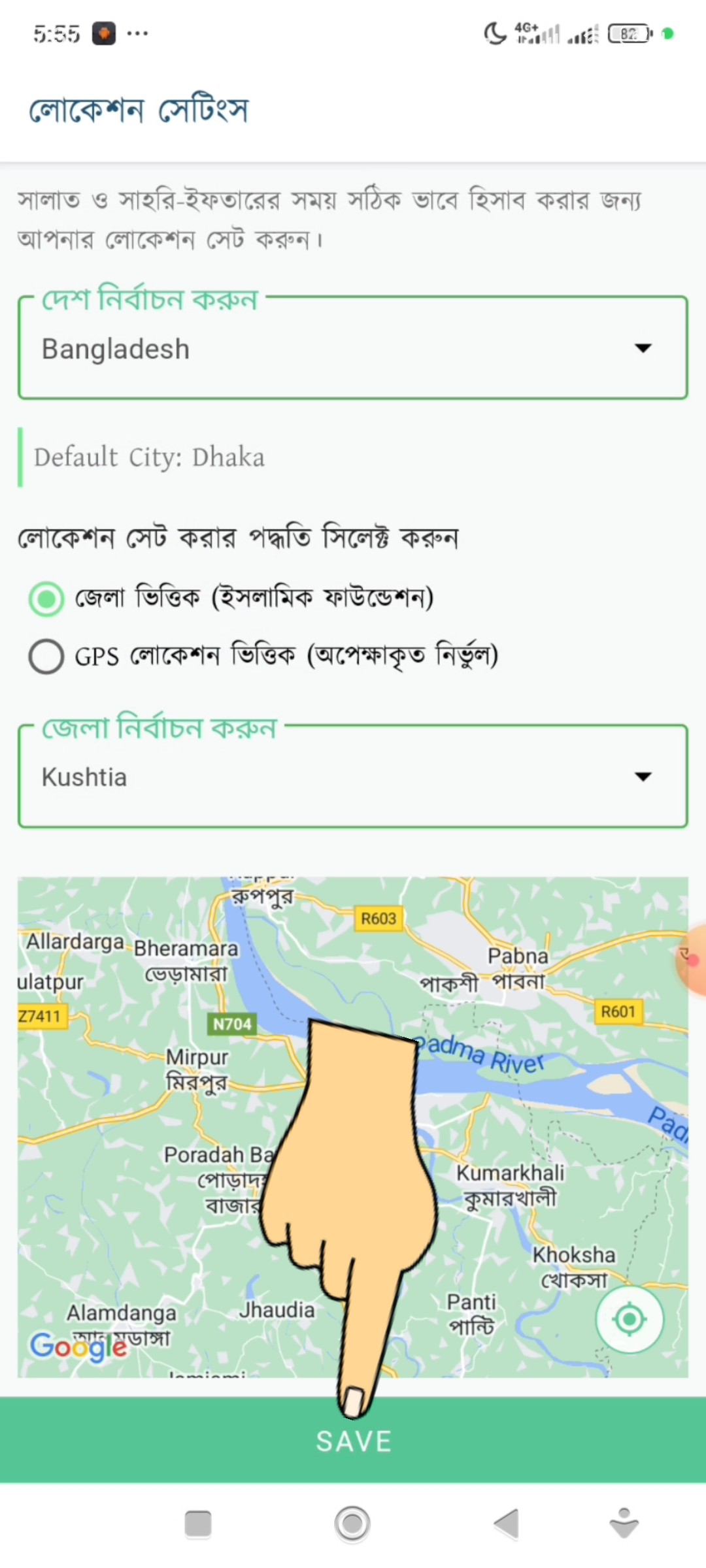Open the country dropdown showing Bangladesh
706x1568 pixels.
pyautogui.click(x=353, y=348)
